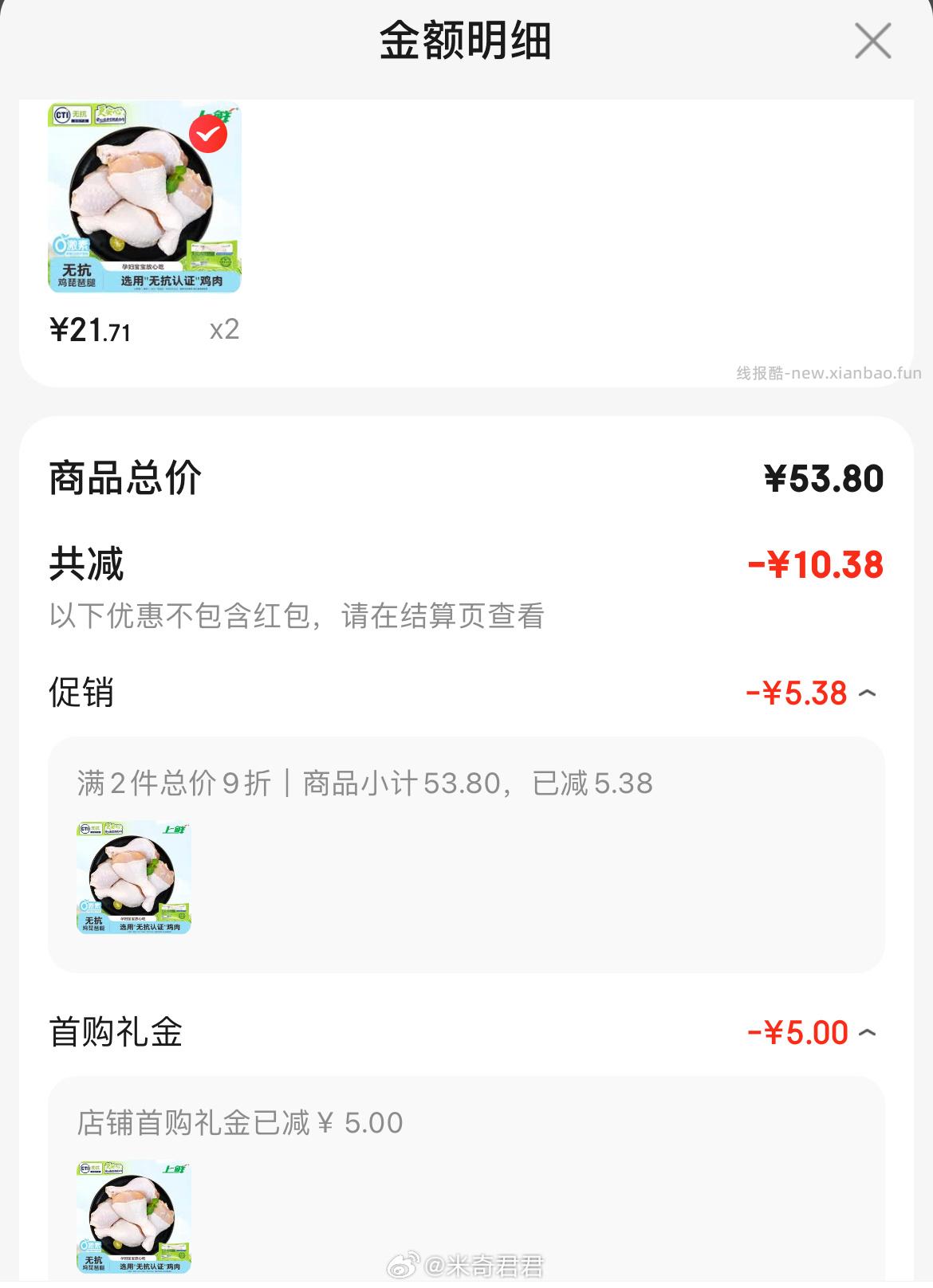Open the 满2件总价9折 promotion description
The height and width of the screenshot is (1288, 933).
pos(367,784)
